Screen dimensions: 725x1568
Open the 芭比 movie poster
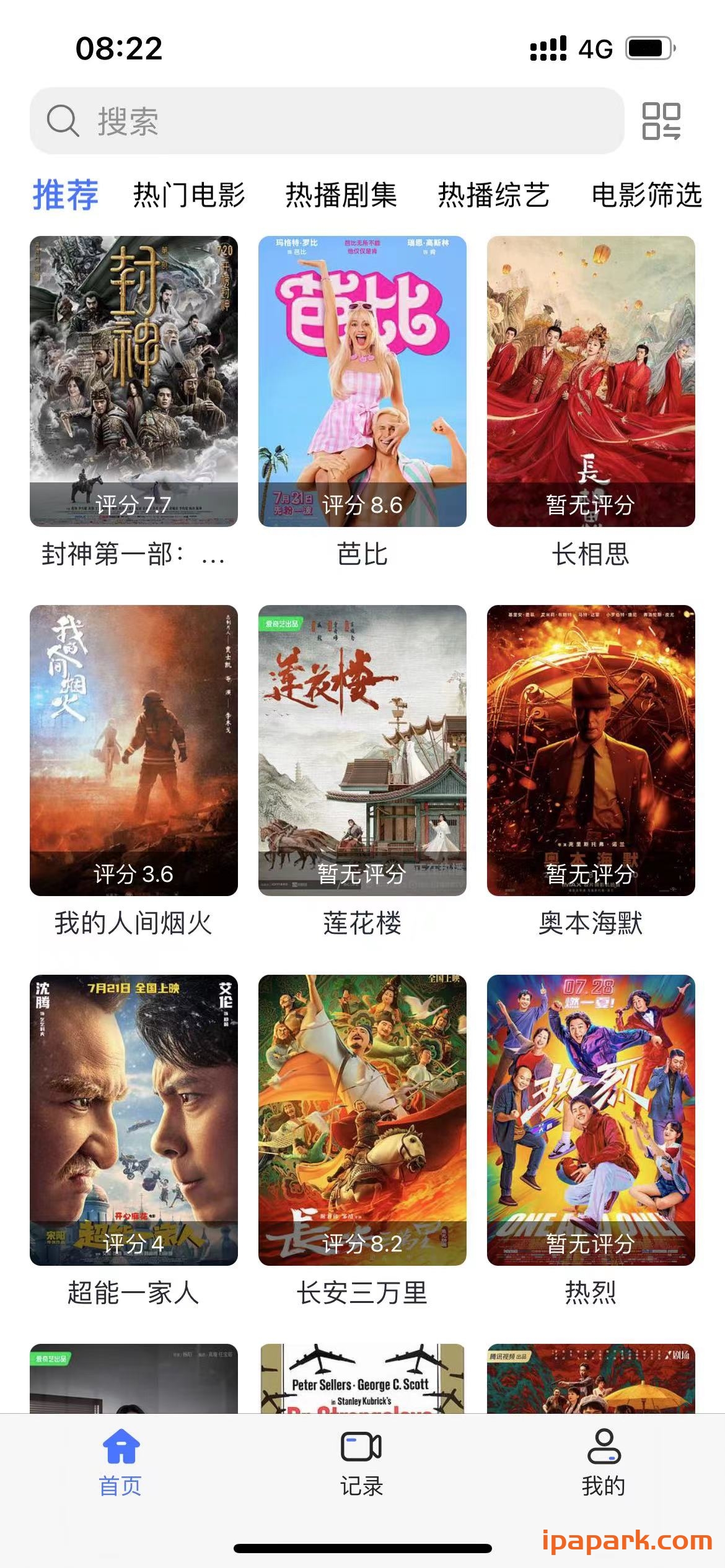click(x=362, y=381)
